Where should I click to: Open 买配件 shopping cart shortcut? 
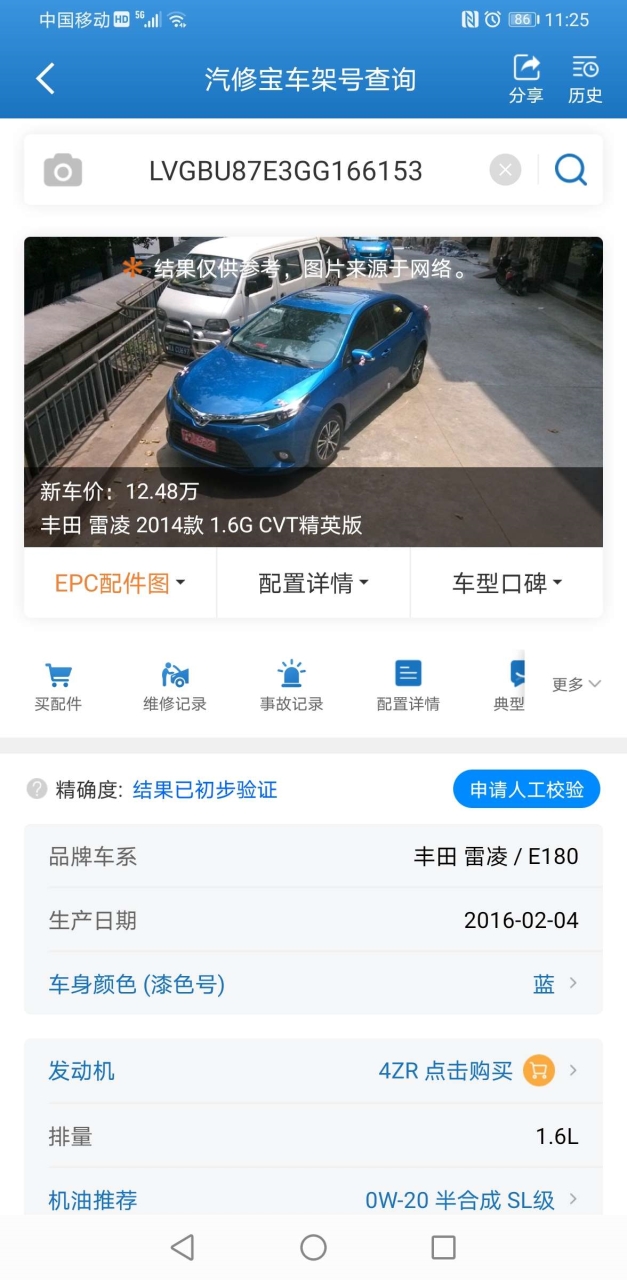(x=58, y=686)
